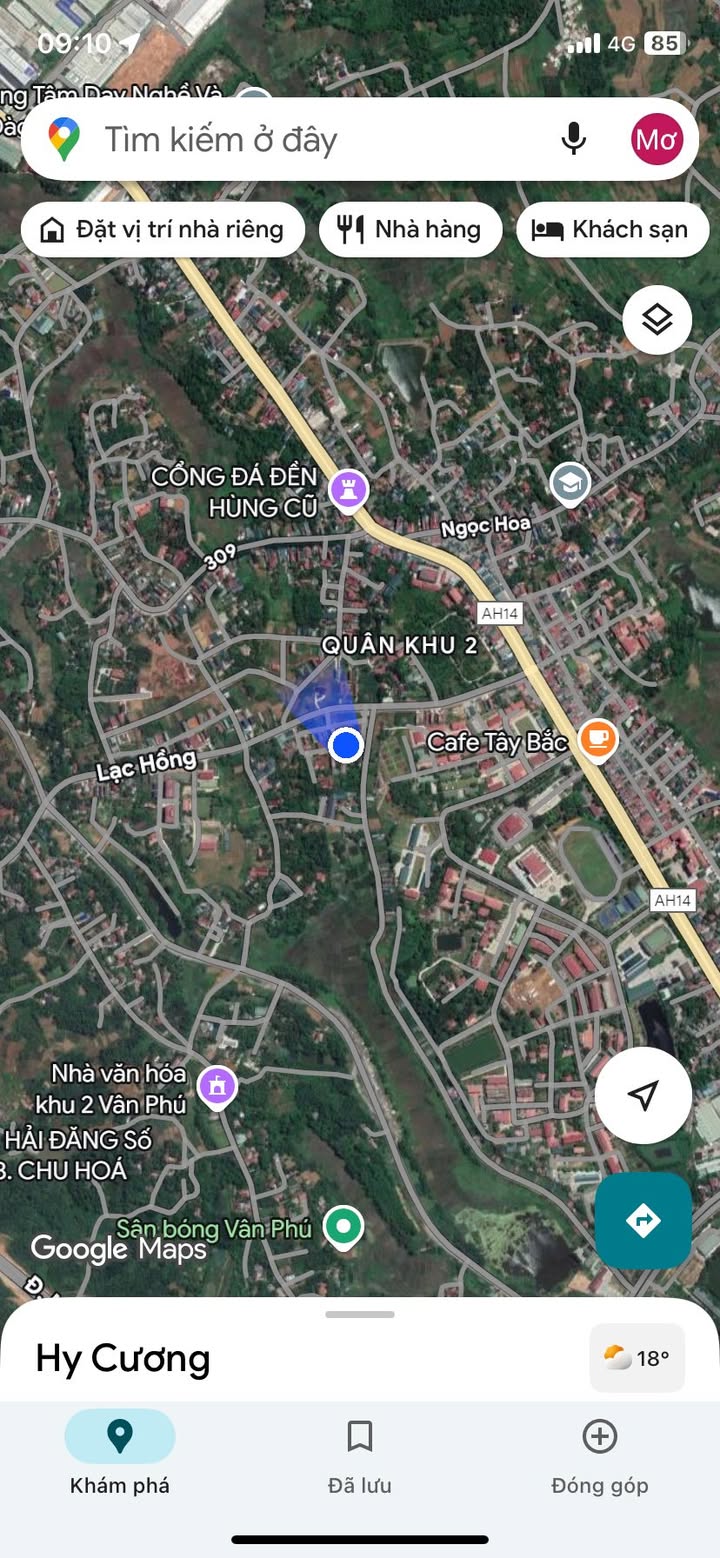The image size is (720, 1558).
Task: Open the "Mơ" account profile avatar
Action: (657, 140)
